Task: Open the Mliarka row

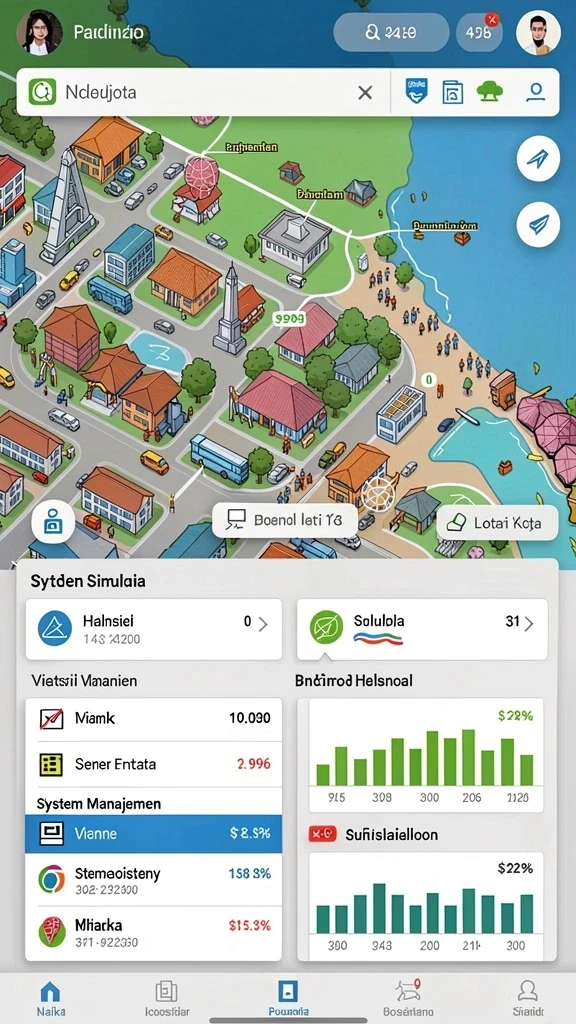Action: [x=153, y=932]
